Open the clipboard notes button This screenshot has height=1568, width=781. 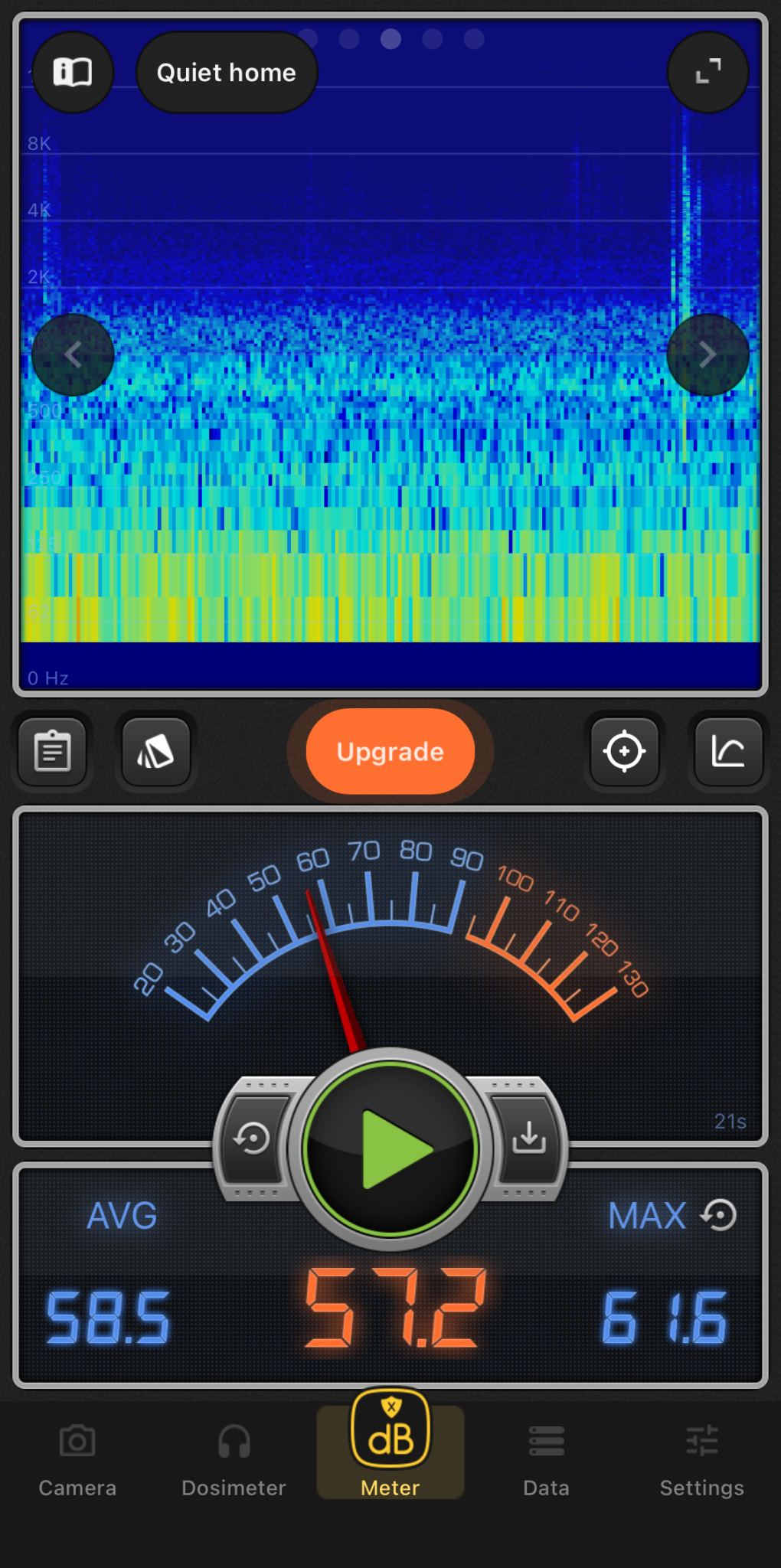point(53,751)
